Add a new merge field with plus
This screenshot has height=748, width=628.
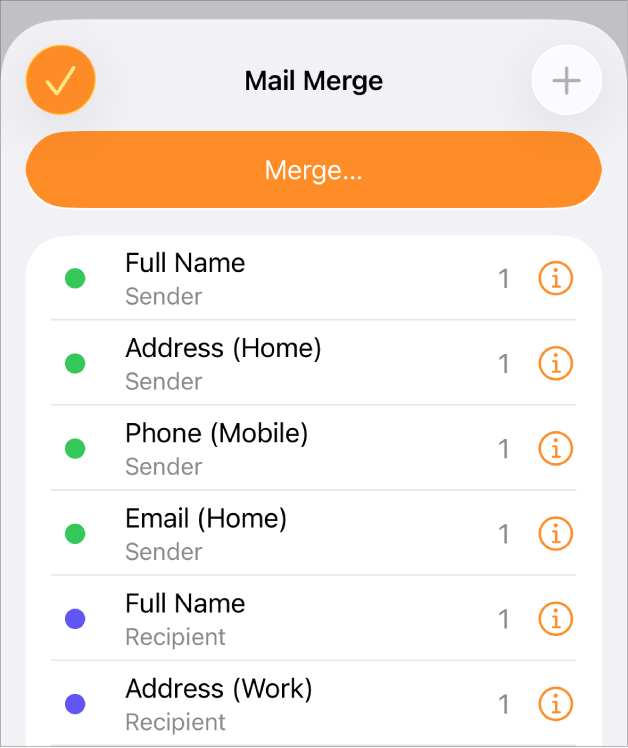[x=566, y=81]
